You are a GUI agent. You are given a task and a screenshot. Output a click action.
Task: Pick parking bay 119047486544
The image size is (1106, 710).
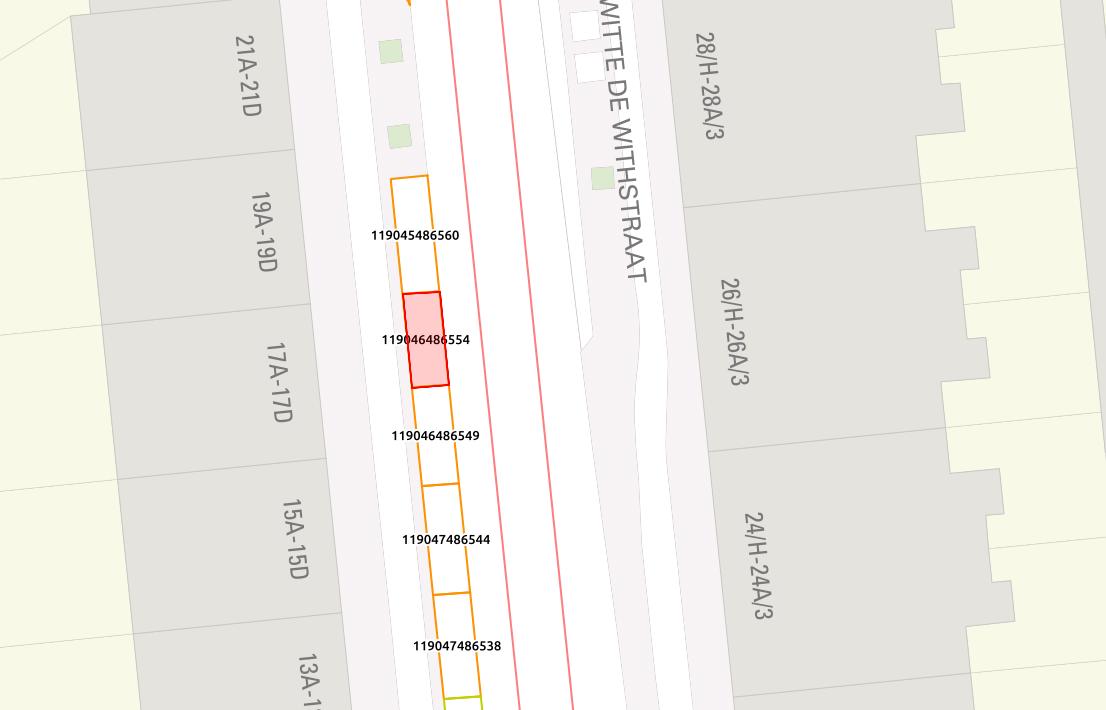click(x=446, y=540)
